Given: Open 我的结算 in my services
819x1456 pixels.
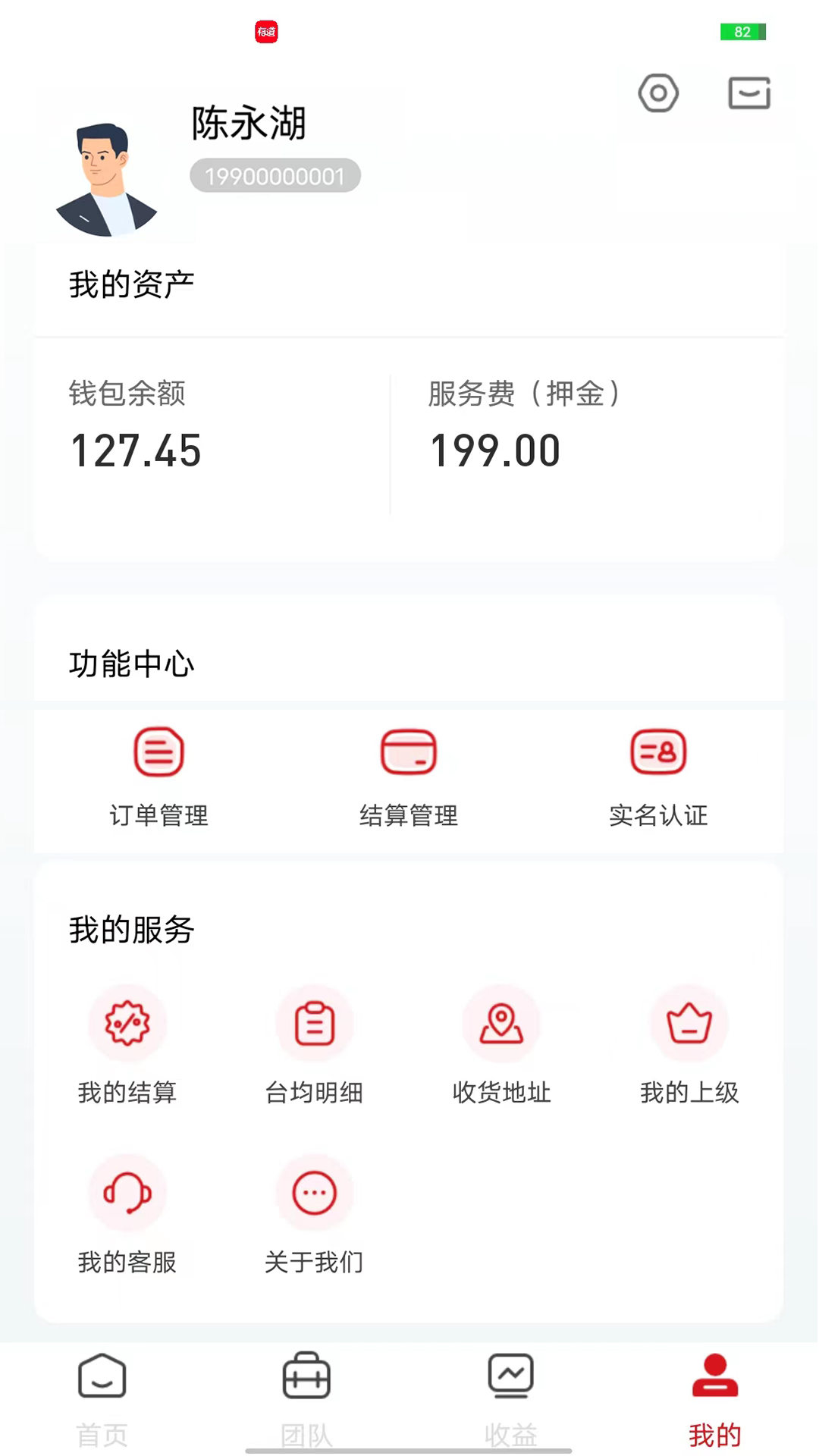Looking at the screenshot, I should 127,1044.
